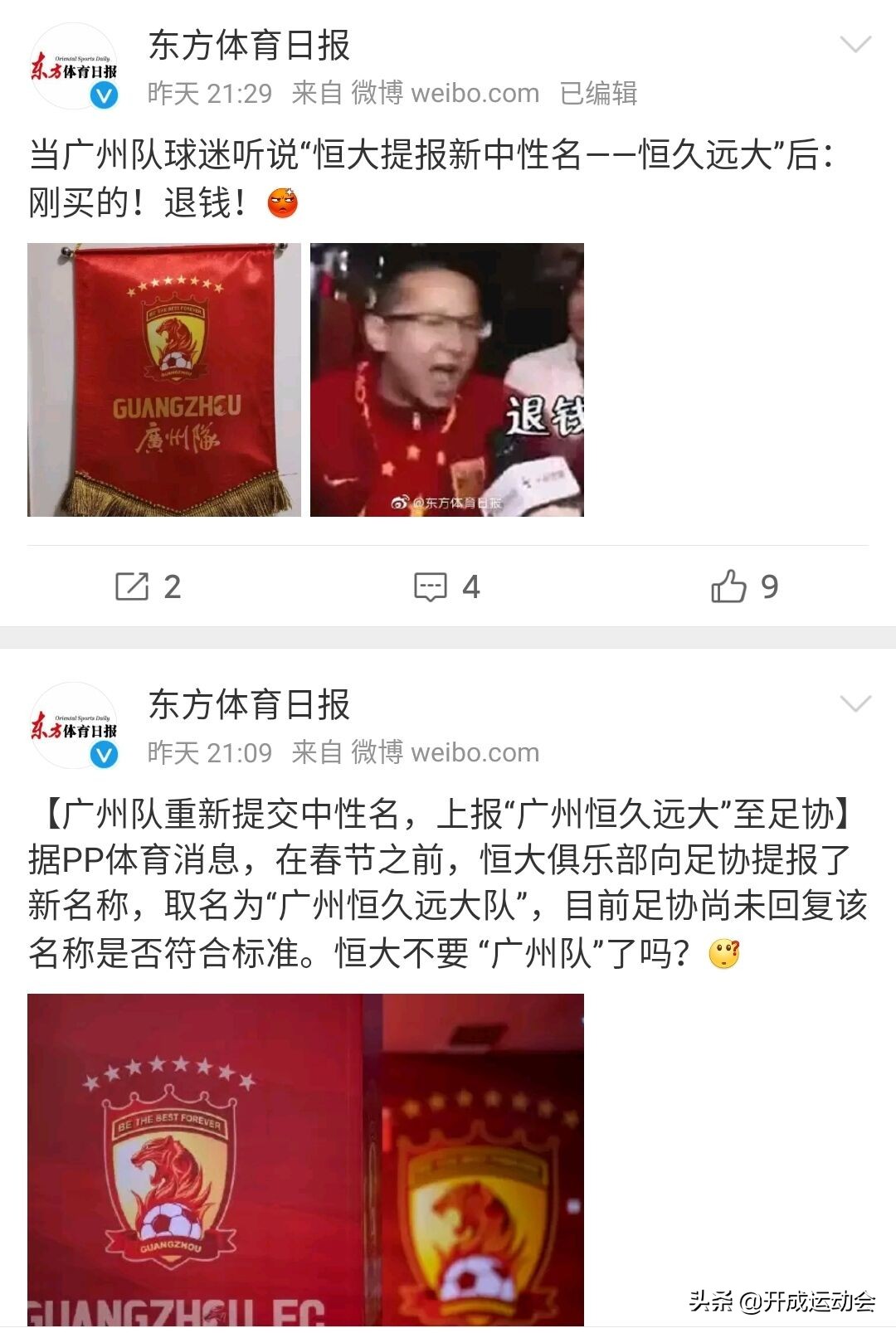Open comments using the speech bubble icon
The width and height of the screenshot is (896, 1333).
(x=430, y=586)
